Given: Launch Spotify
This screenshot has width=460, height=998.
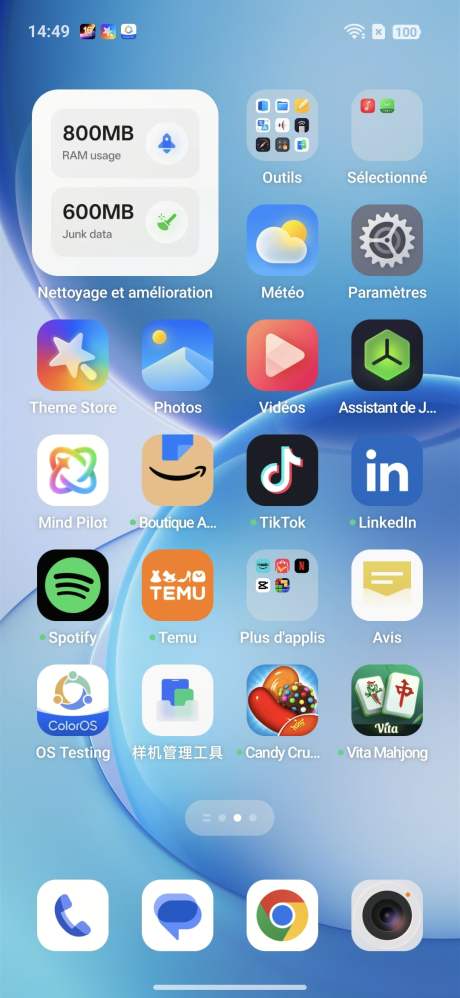Looking at the screenshot, I should [x=73, y=585].
